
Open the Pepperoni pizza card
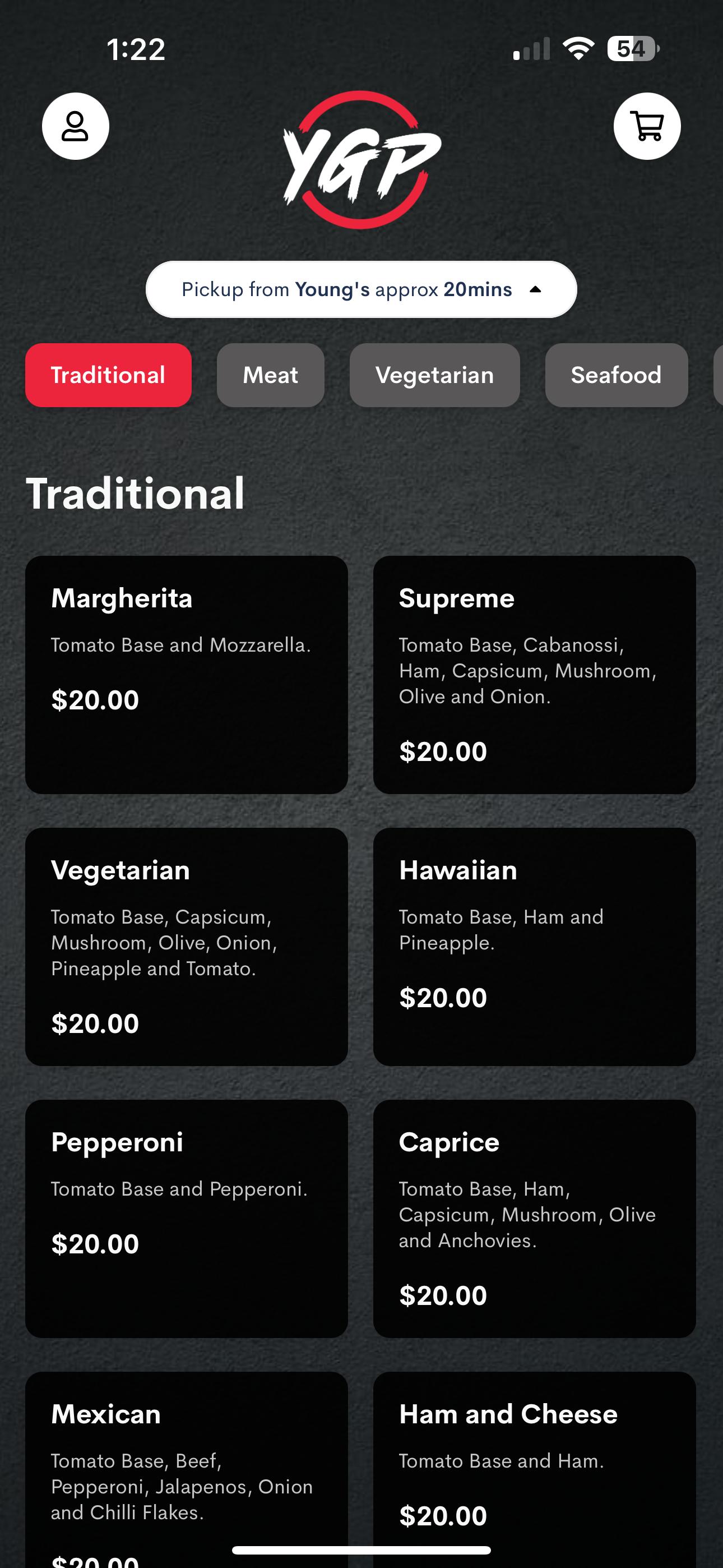[x=186, y=1219]
